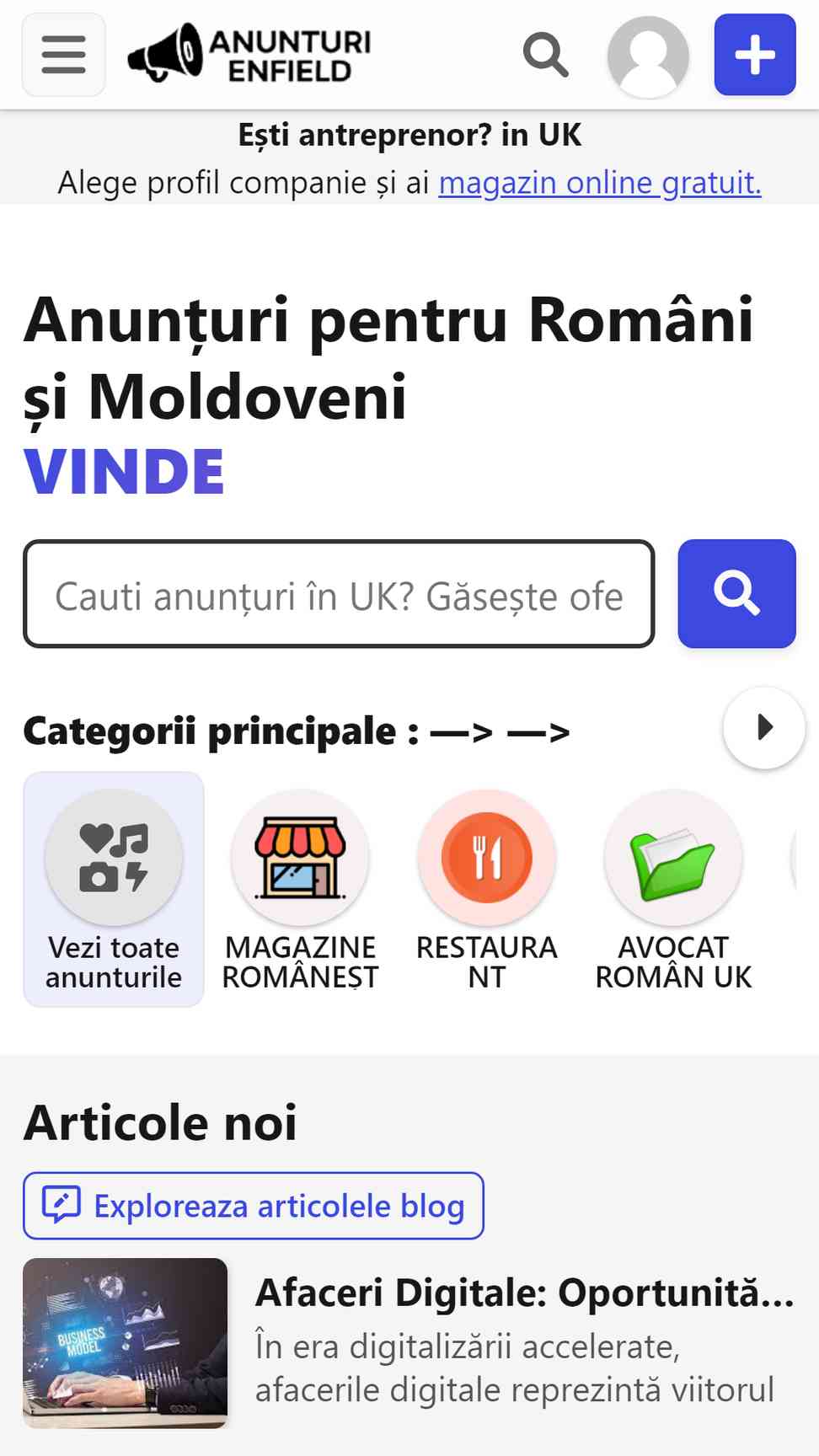This screenshot has width=819, height=1456.
Task: Focus the Cauti anunțuri search field
Action: [339, 594]
